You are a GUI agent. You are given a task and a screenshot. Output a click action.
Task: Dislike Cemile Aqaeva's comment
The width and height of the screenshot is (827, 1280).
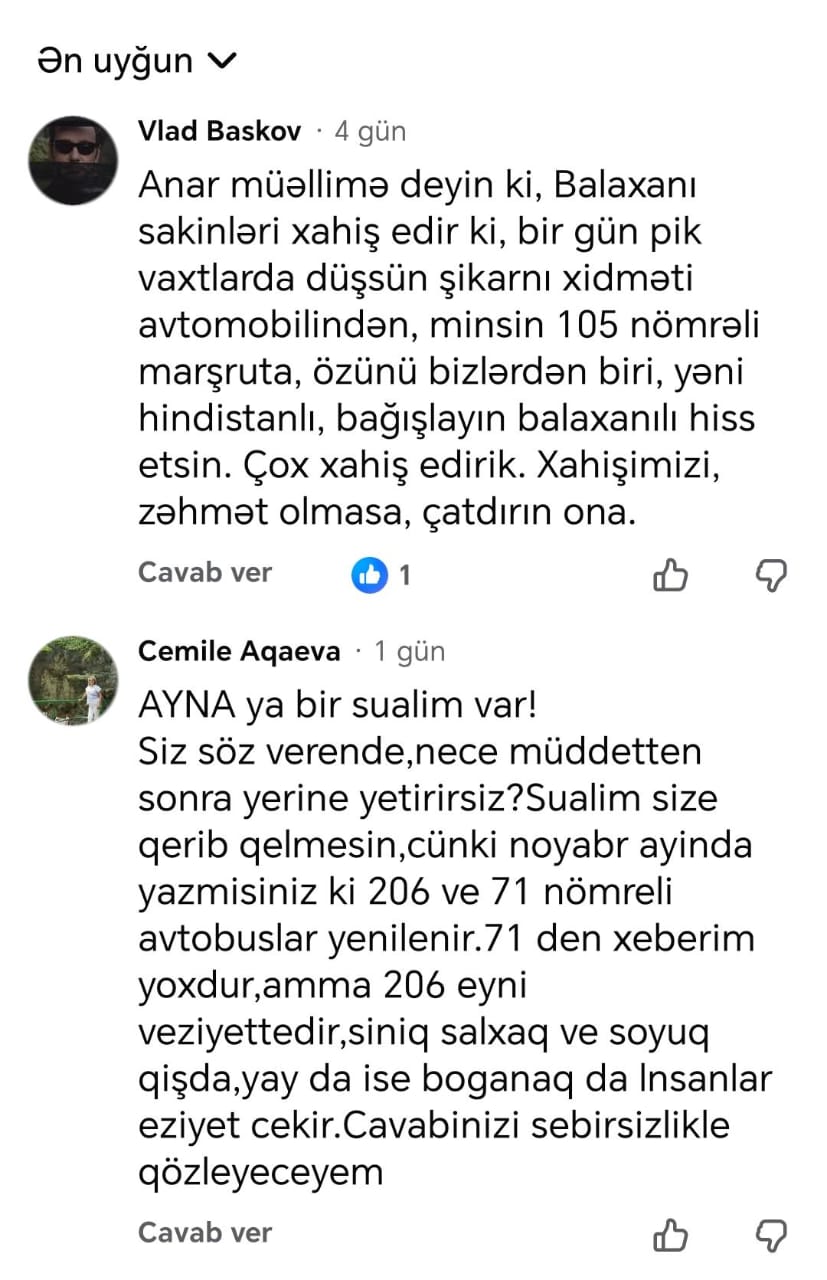pyautogui.click(x=770, y=1234)
